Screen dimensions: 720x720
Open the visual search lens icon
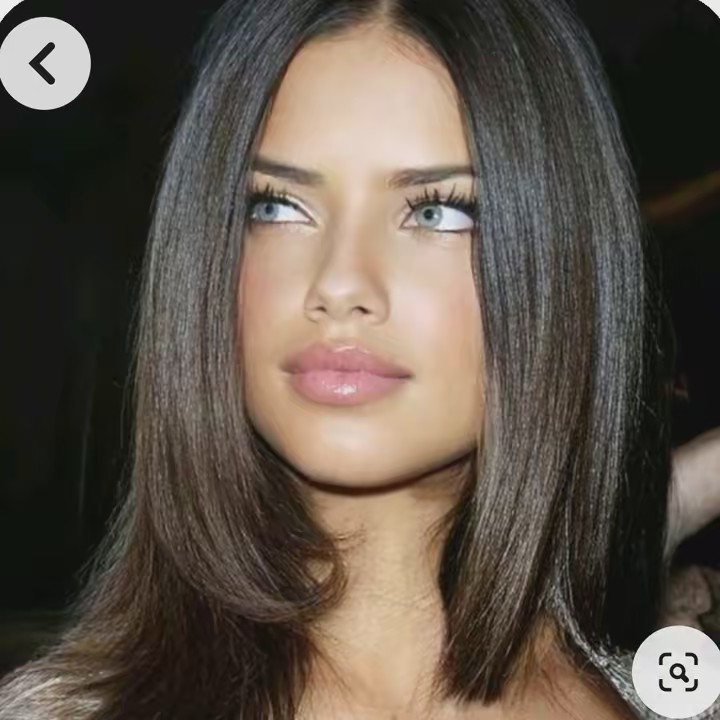point(677,673)
